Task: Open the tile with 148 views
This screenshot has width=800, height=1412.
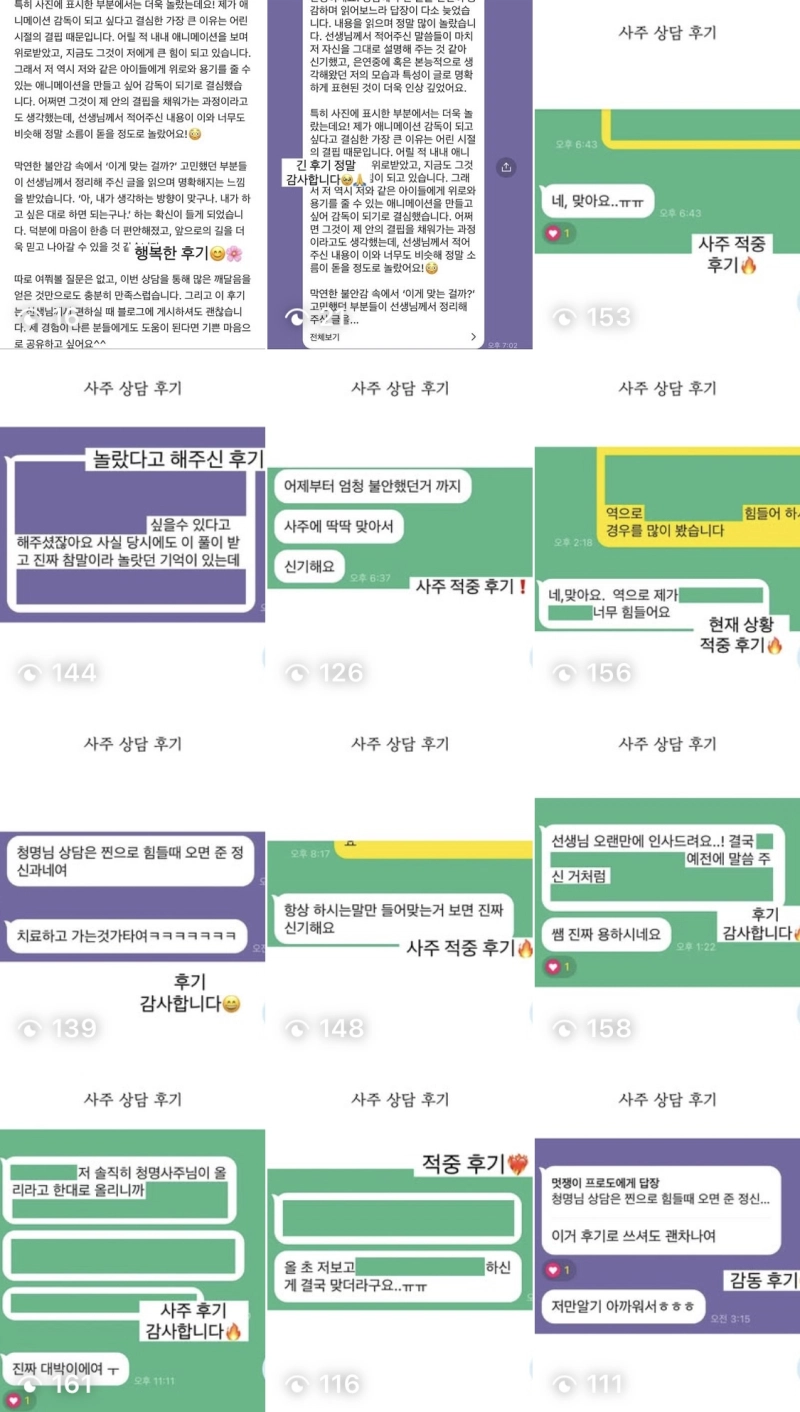Action: click(400, 886)
